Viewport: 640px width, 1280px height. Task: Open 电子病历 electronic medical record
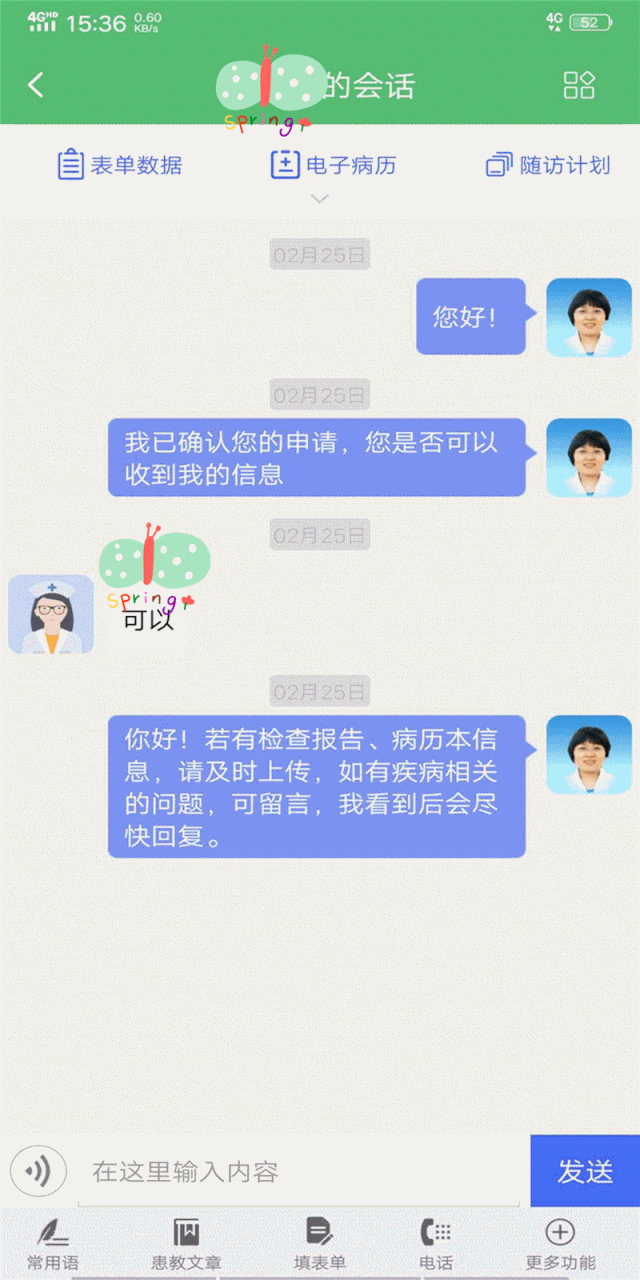(333, 165)
